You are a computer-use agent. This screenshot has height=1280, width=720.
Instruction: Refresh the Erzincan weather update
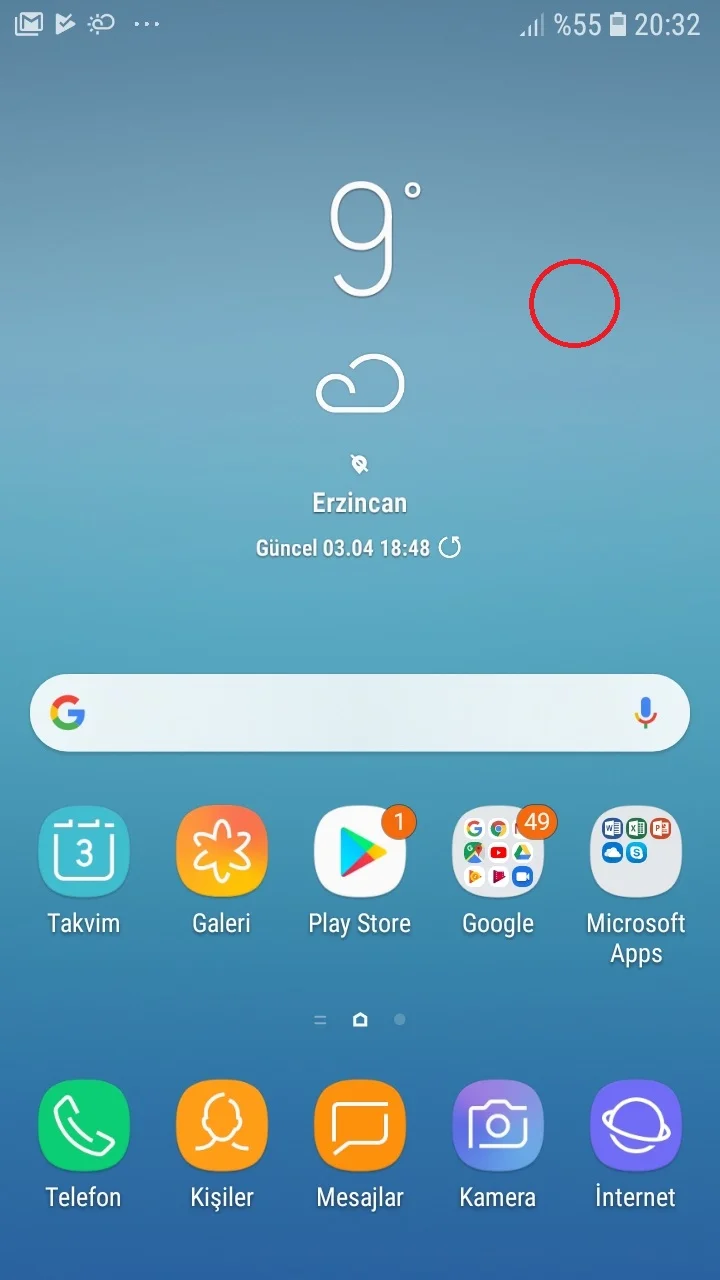(450, 548)
